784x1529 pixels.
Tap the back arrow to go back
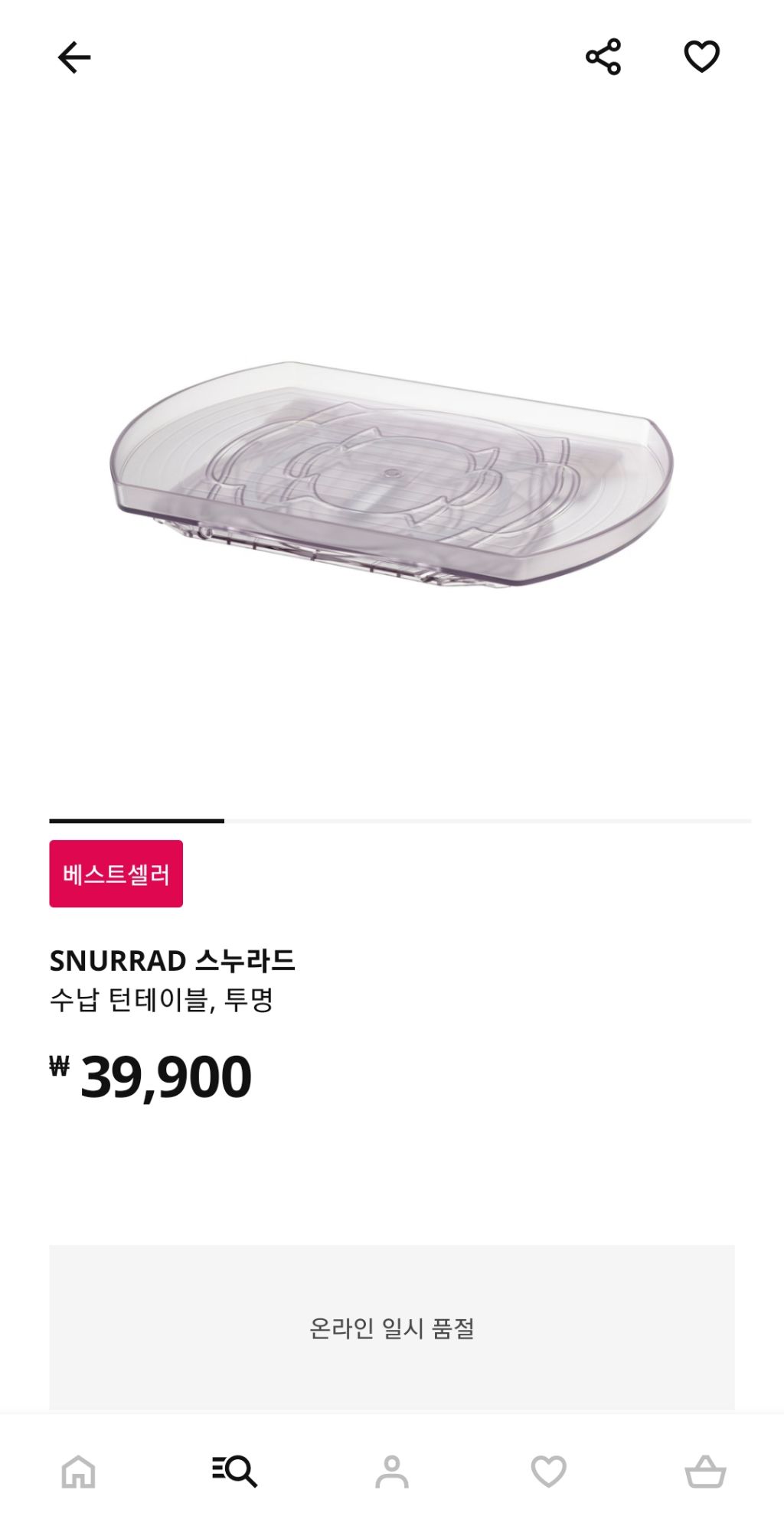click(x=74, y=56)
